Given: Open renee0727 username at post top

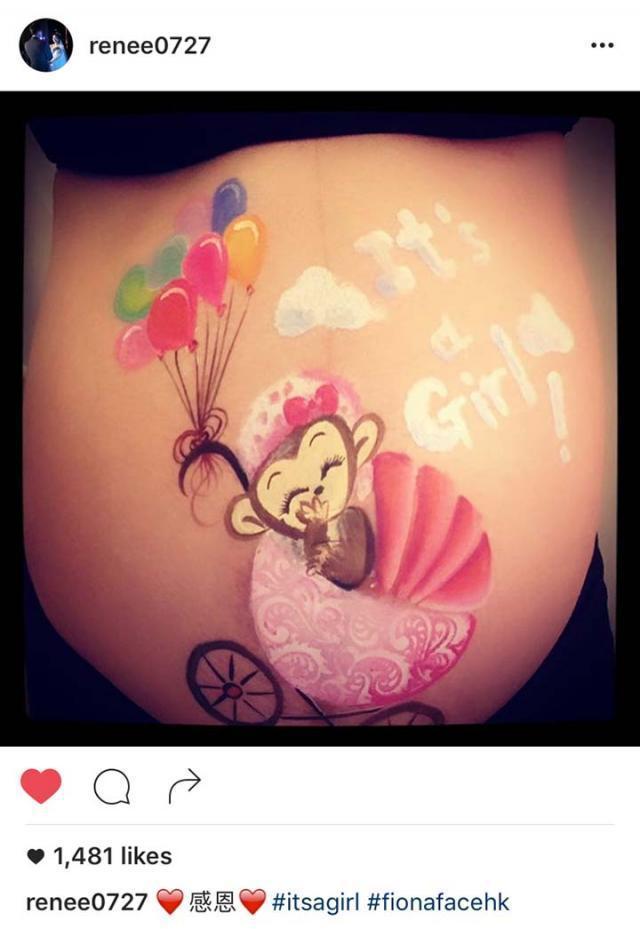Looking at the screenshot, I should 150,46.
